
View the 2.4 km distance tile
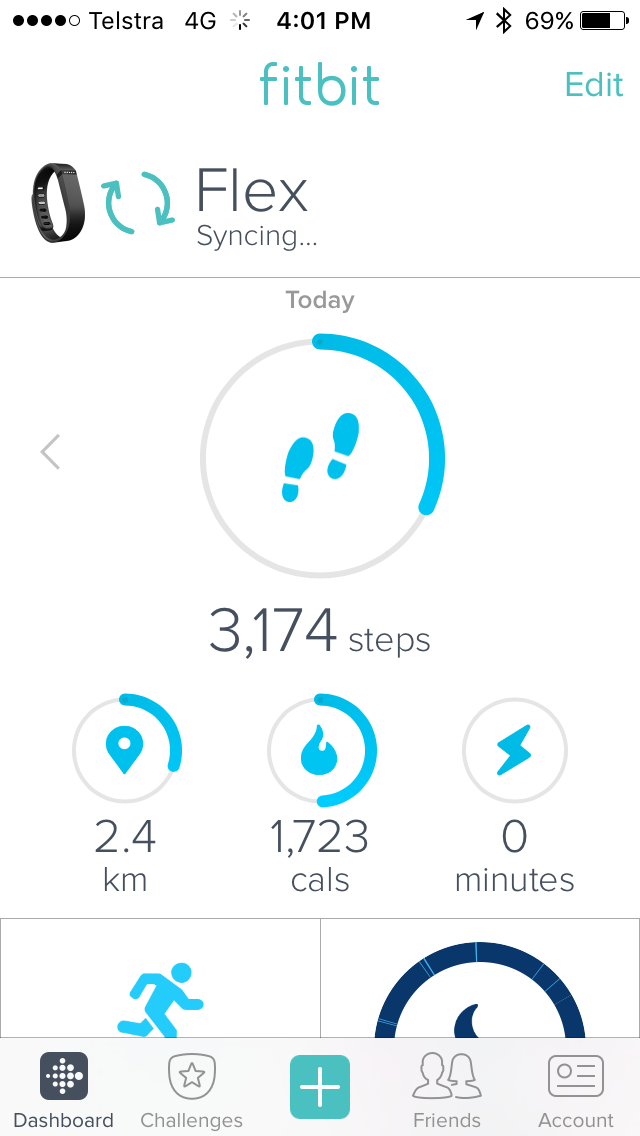click(125, 793)
